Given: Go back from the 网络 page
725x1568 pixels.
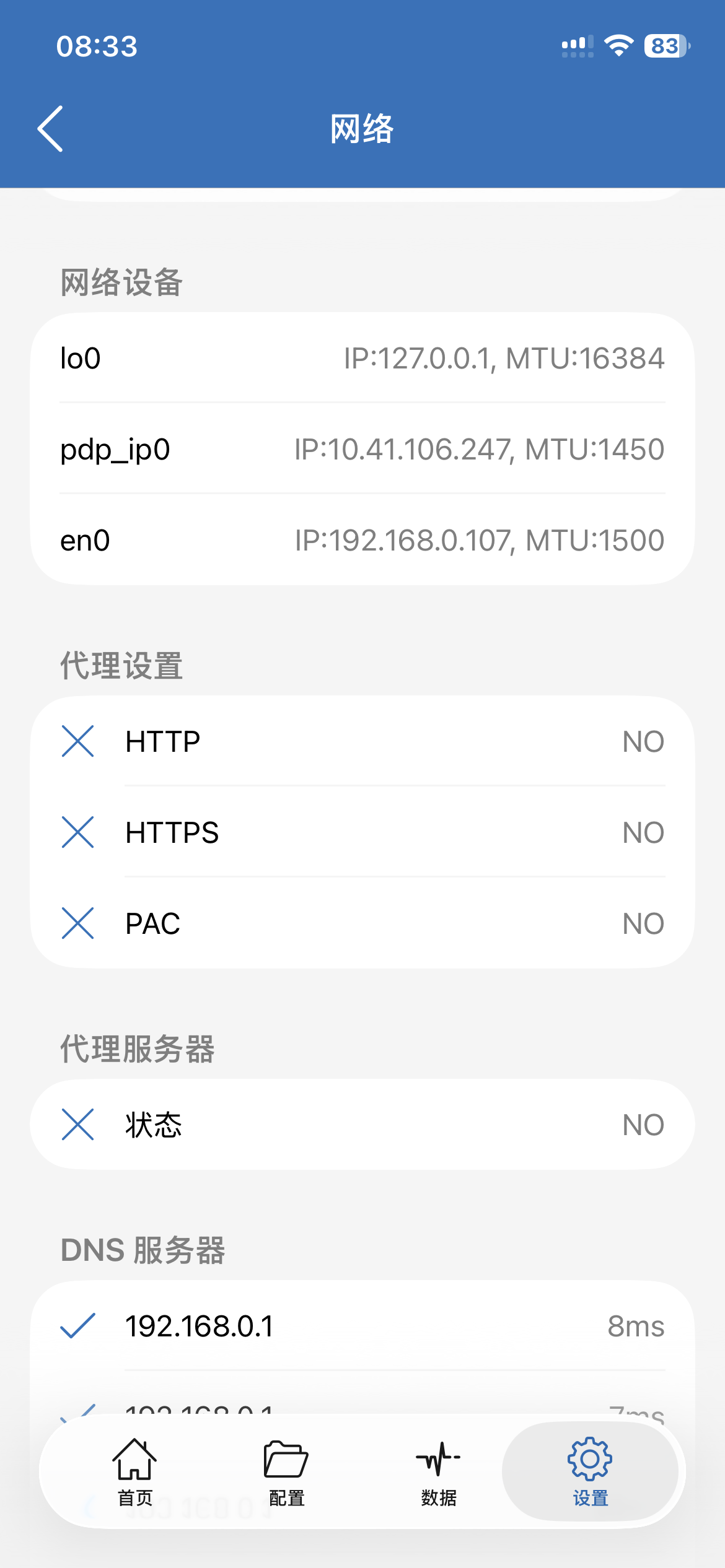Looking at the screenshot, I should [51, 129].
